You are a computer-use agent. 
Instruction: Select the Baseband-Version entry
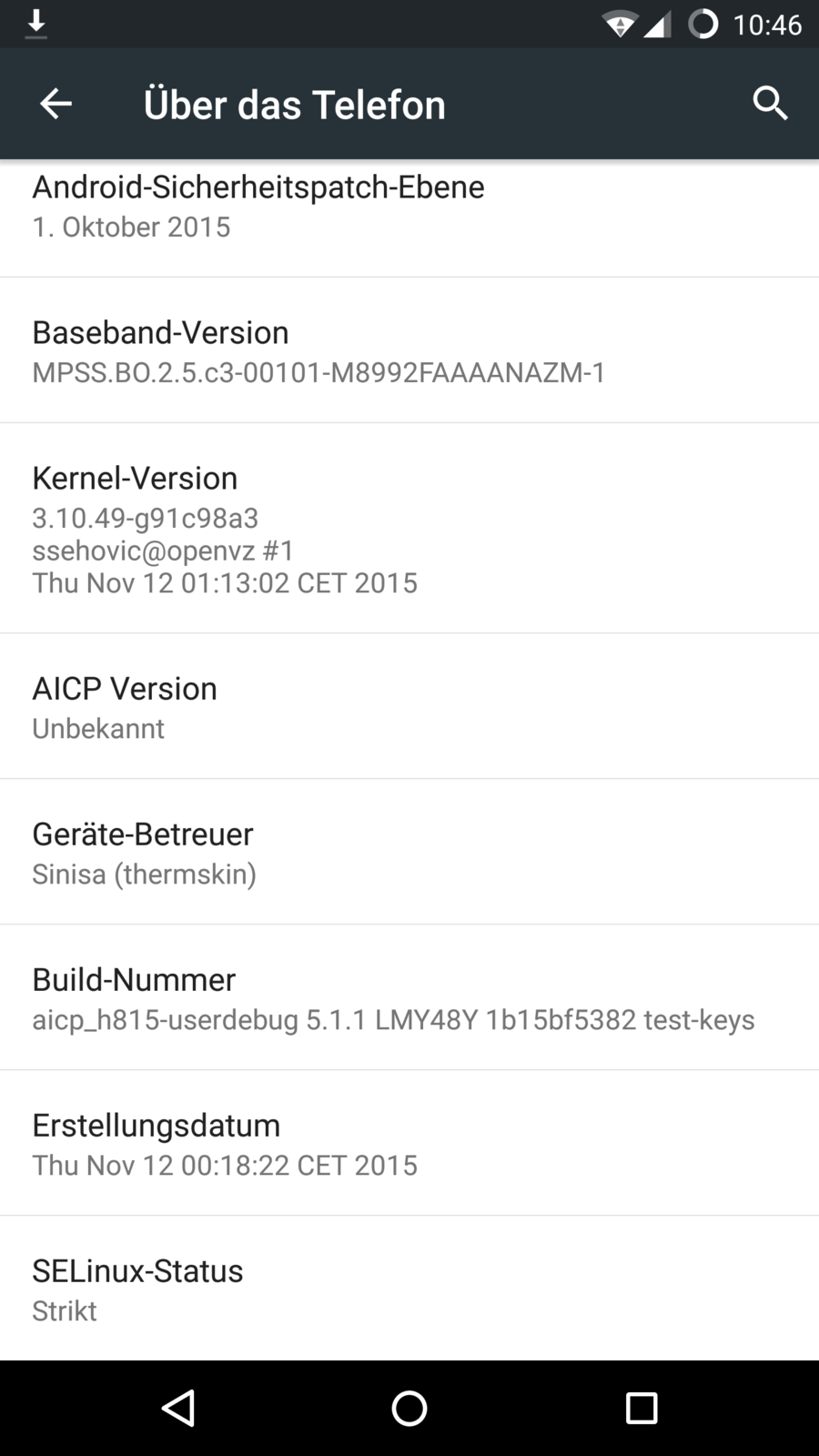(409, 351)
